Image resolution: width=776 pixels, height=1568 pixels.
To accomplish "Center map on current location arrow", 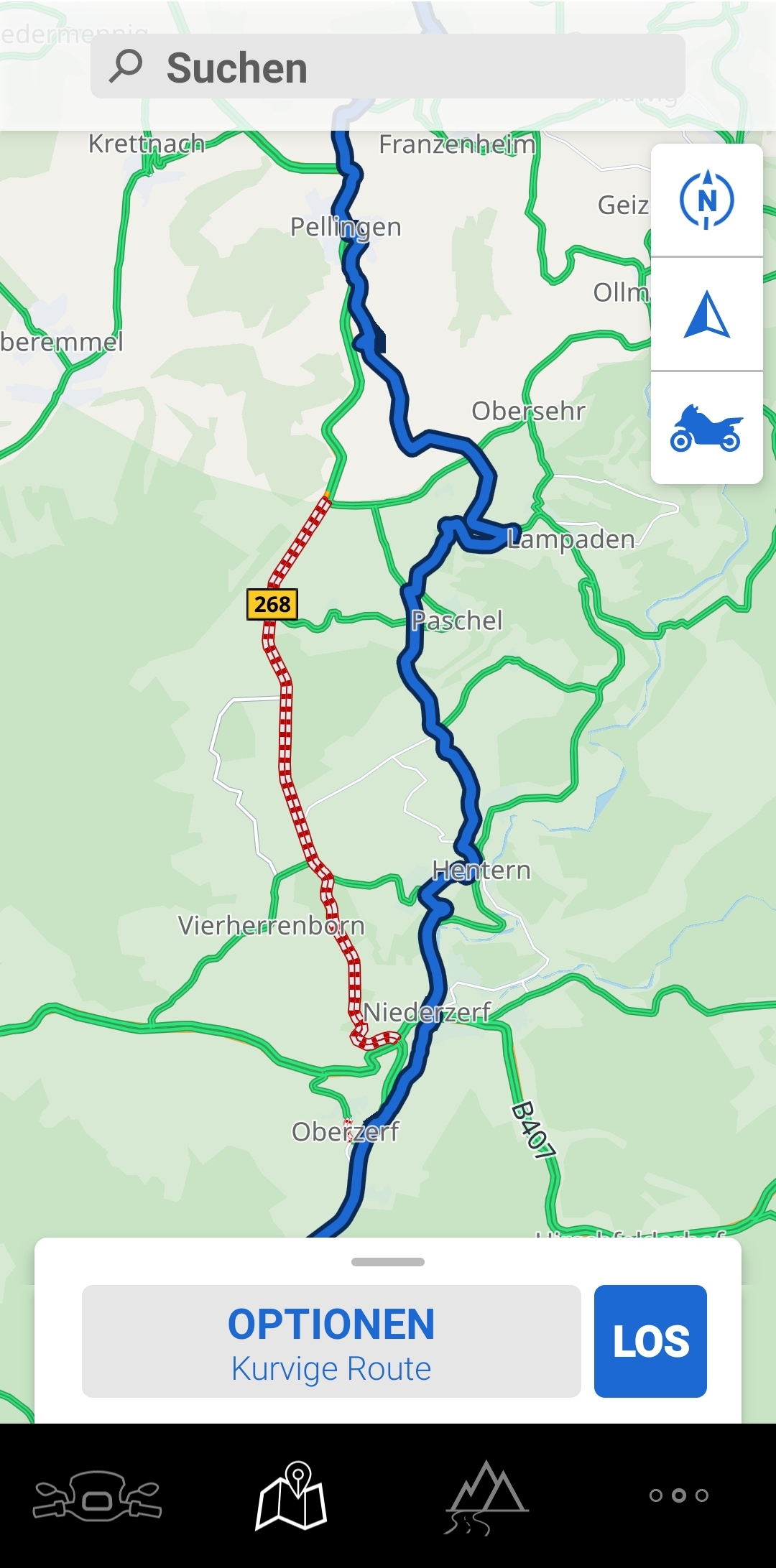I will (x=707, y=315).
